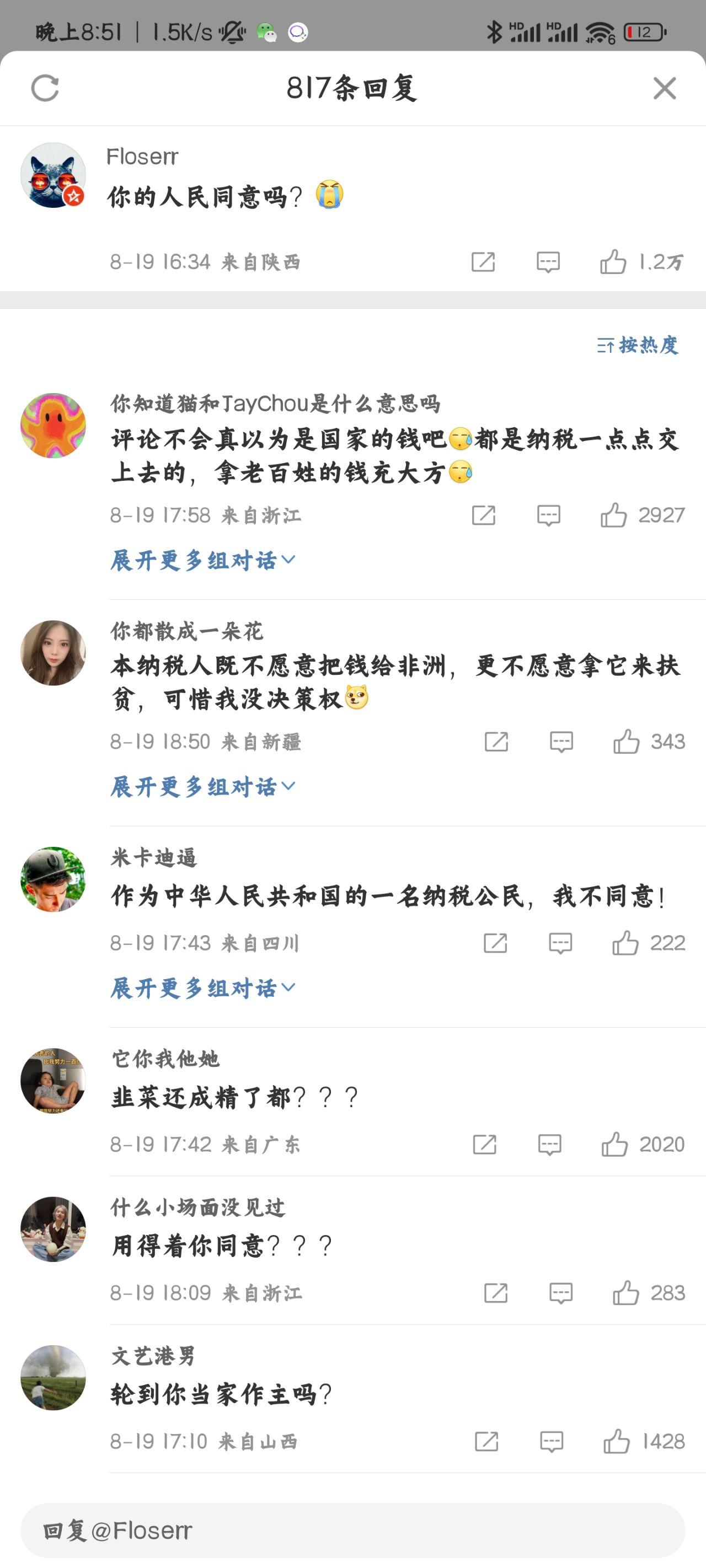This screenshot has height=1568, width=706.
Task: Repost Floserr's comment
Action: tap(483, 262)
